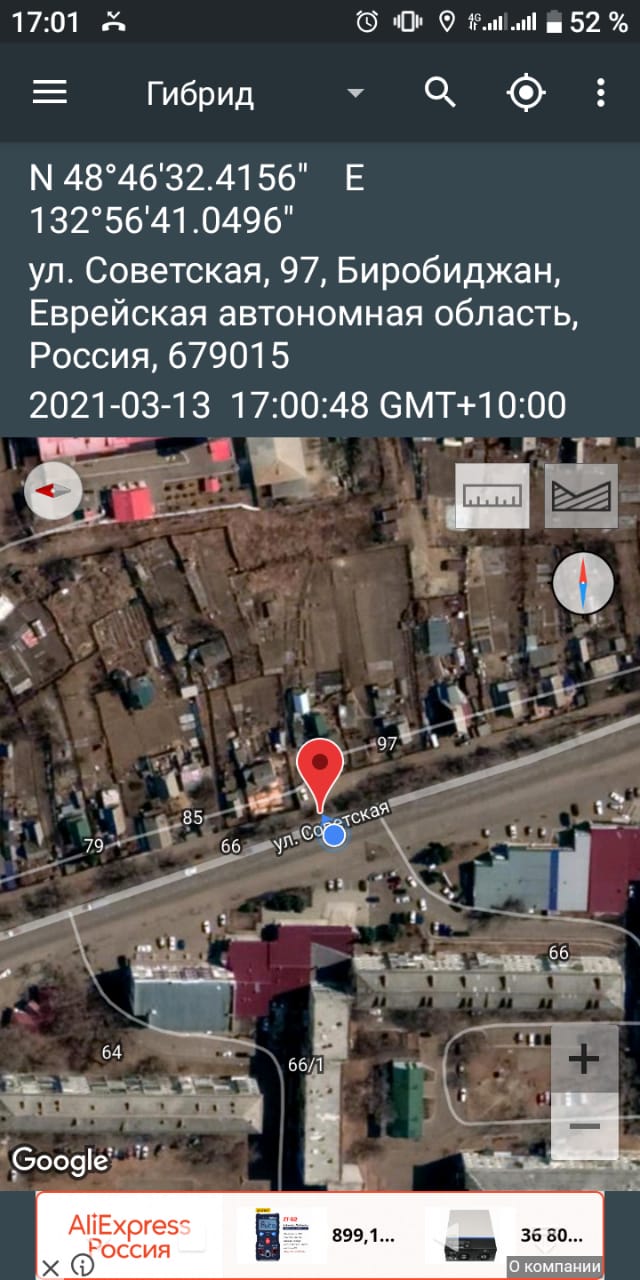Screen dimensions: 640x1280
Task: Open the hamburger navigation menu
Action: 49,93
